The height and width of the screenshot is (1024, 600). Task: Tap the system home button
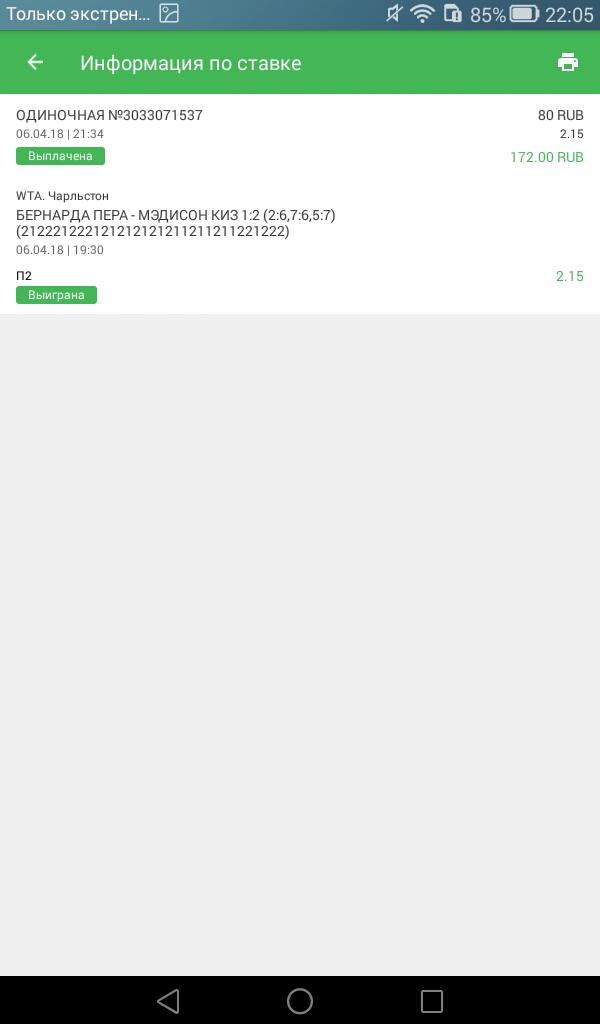coord(300,1000)
